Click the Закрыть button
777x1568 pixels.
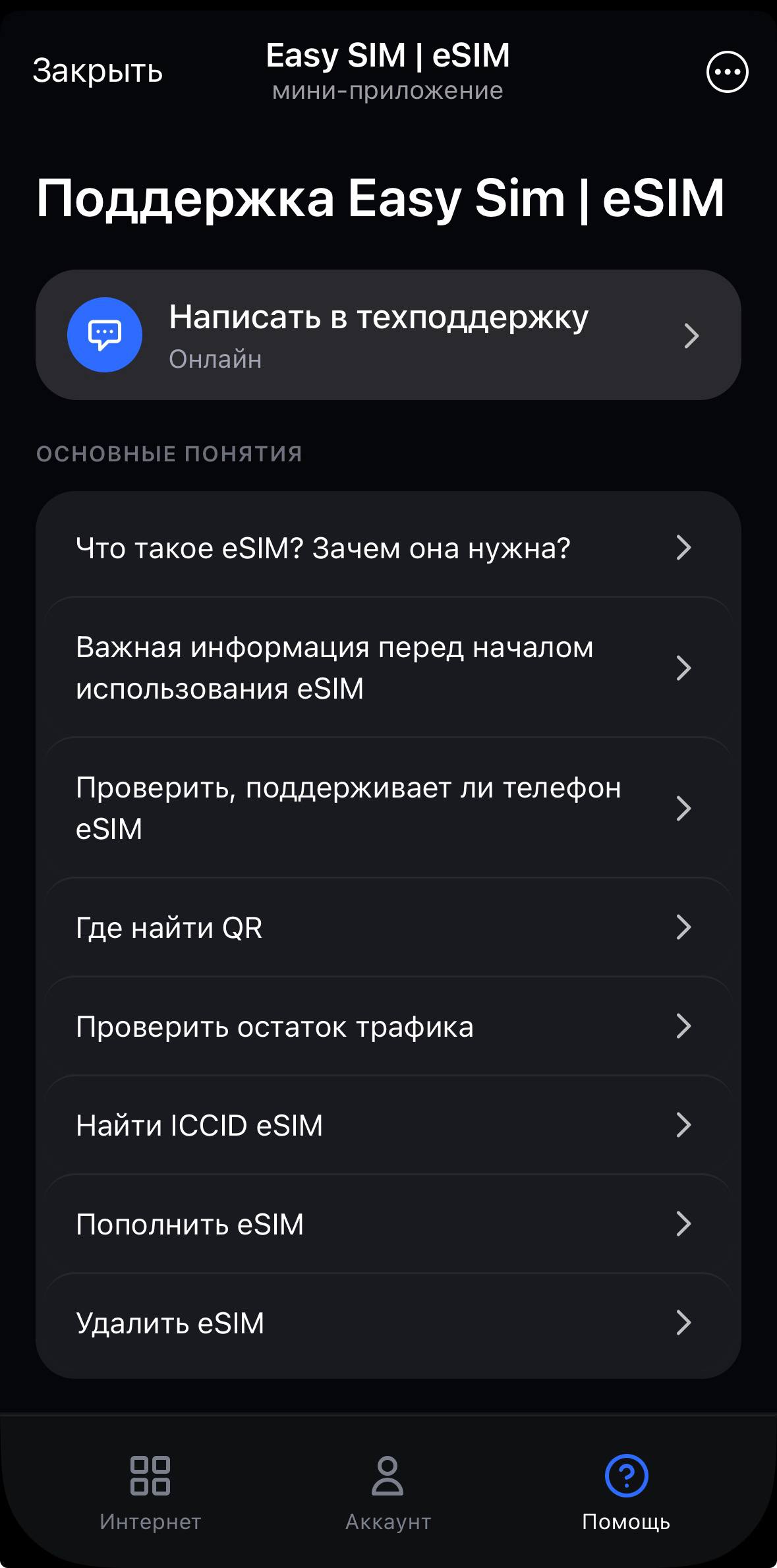coord(98,71)
